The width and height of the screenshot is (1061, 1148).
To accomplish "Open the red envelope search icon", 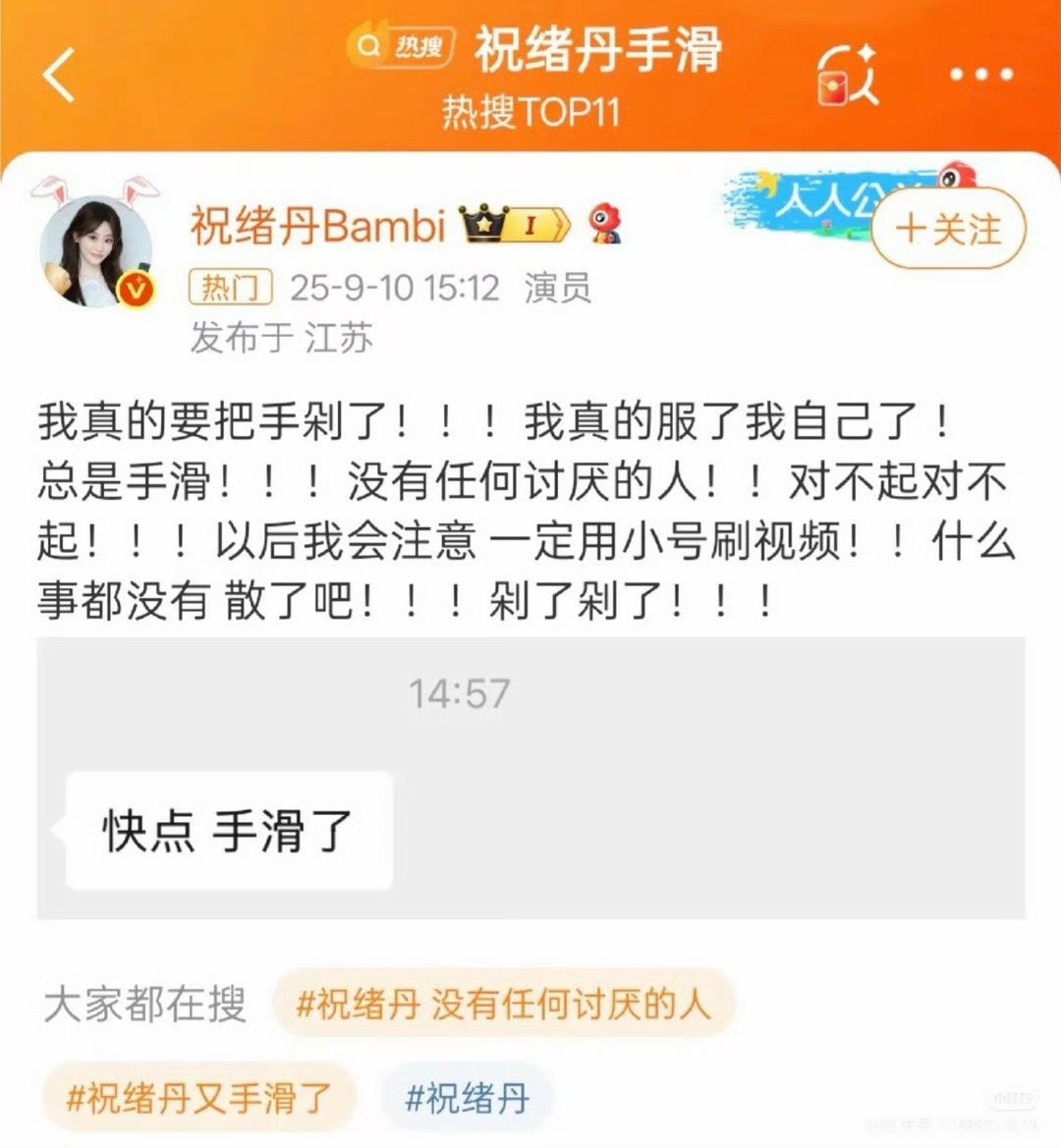I will tap(846, 75).
